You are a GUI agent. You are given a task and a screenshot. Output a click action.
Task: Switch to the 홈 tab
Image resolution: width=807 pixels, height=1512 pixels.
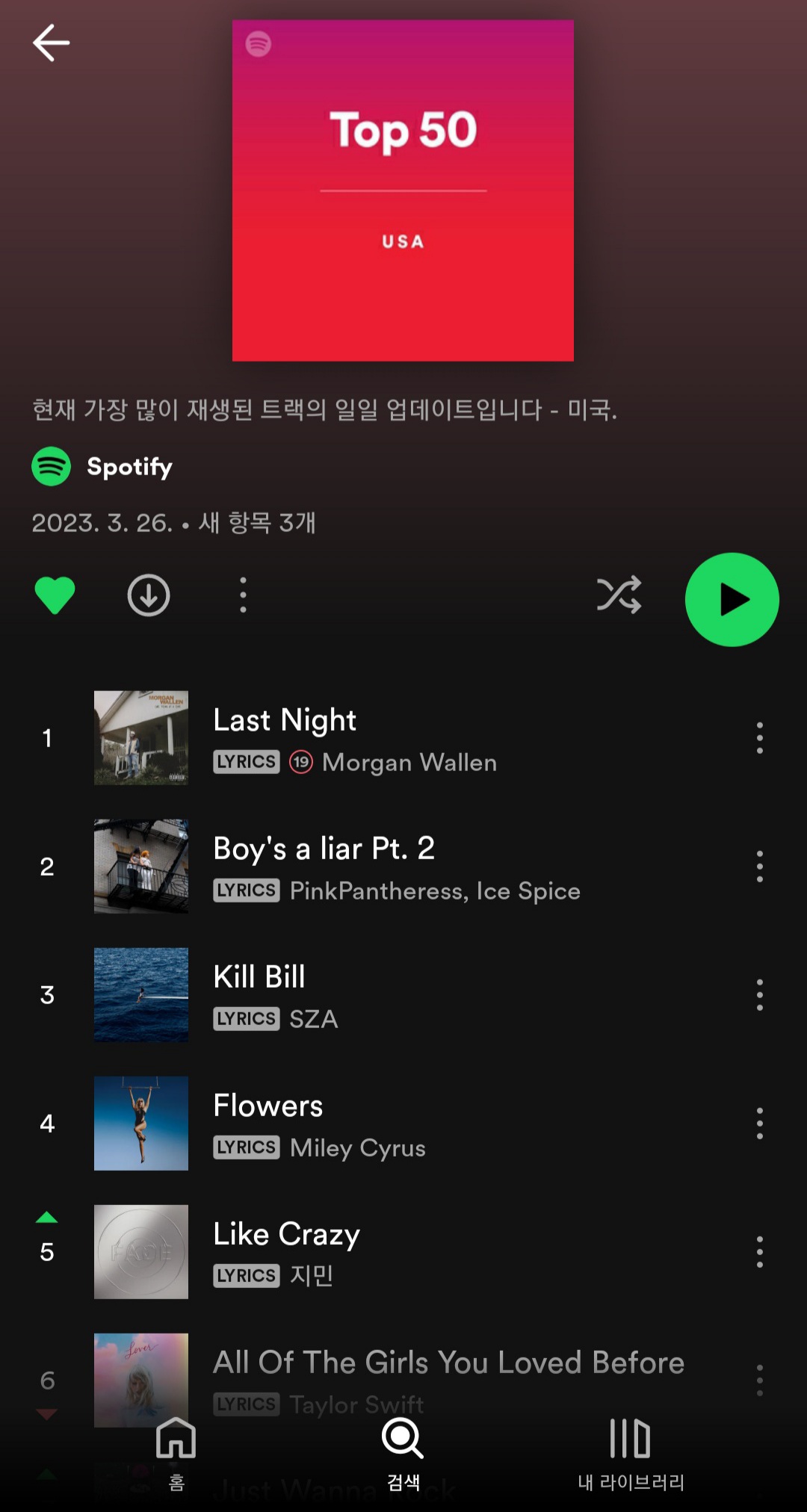[x=176, y=1453]
